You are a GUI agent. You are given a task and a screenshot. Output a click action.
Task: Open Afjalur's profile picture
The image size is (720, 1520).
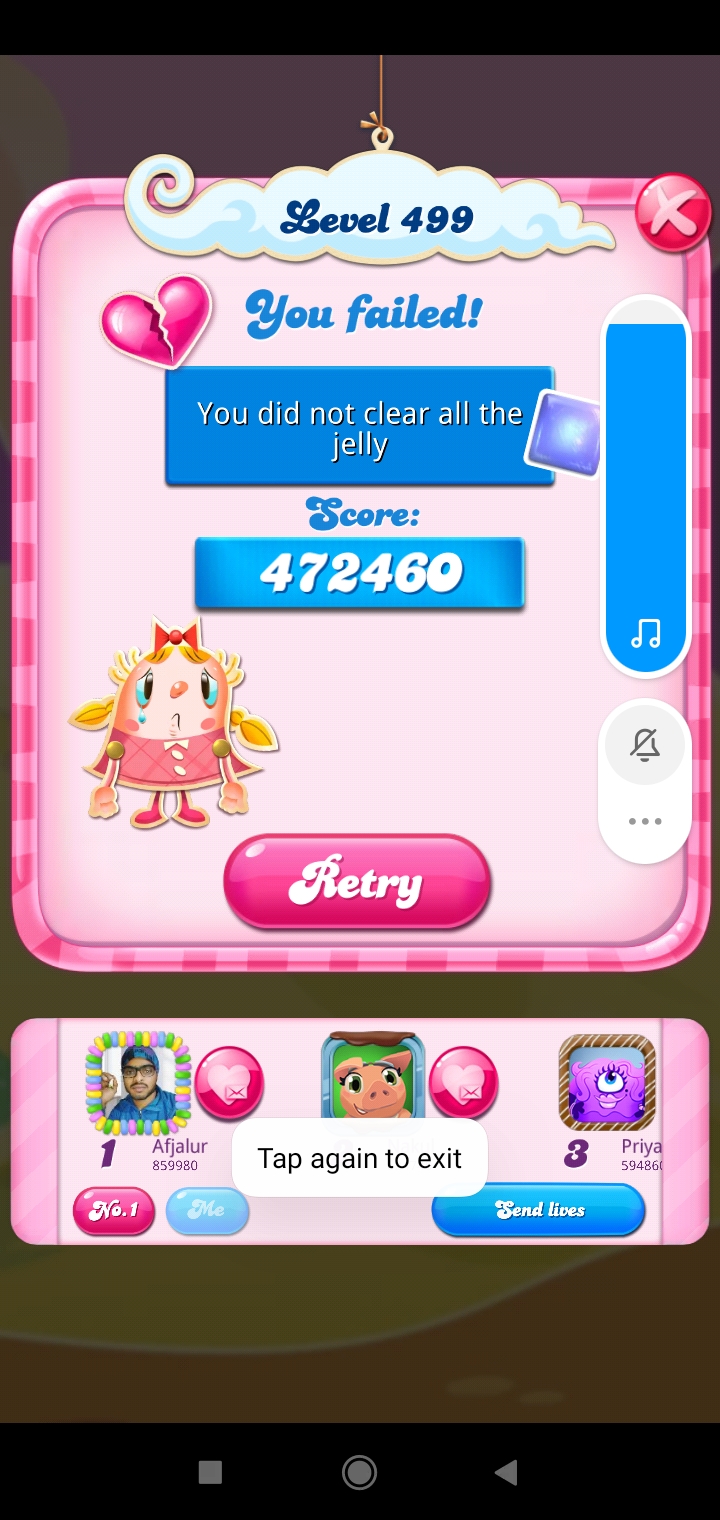click(x=138, y=1083)
